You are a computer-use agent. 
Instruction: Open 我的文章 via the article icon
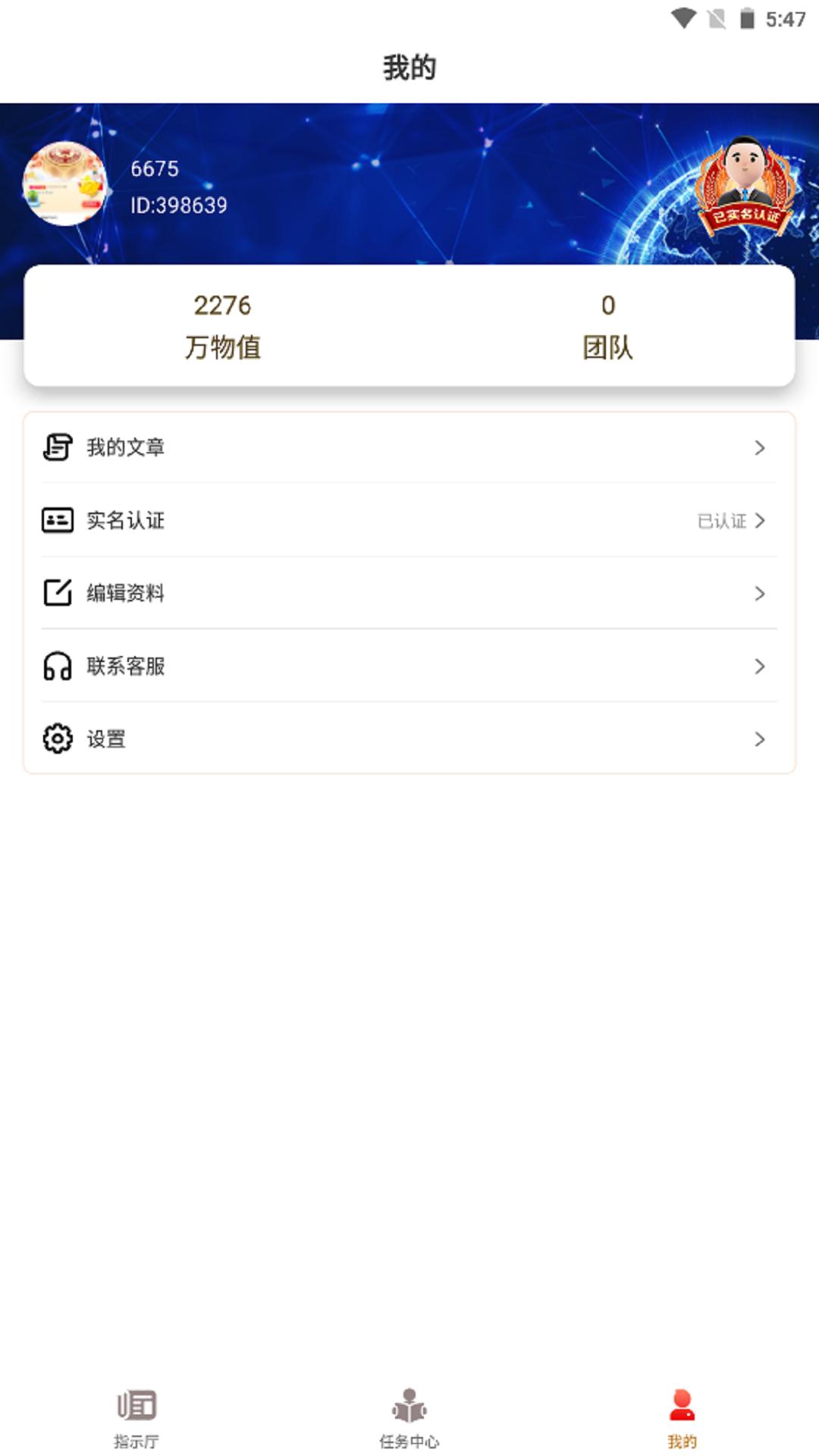(57, 447)
